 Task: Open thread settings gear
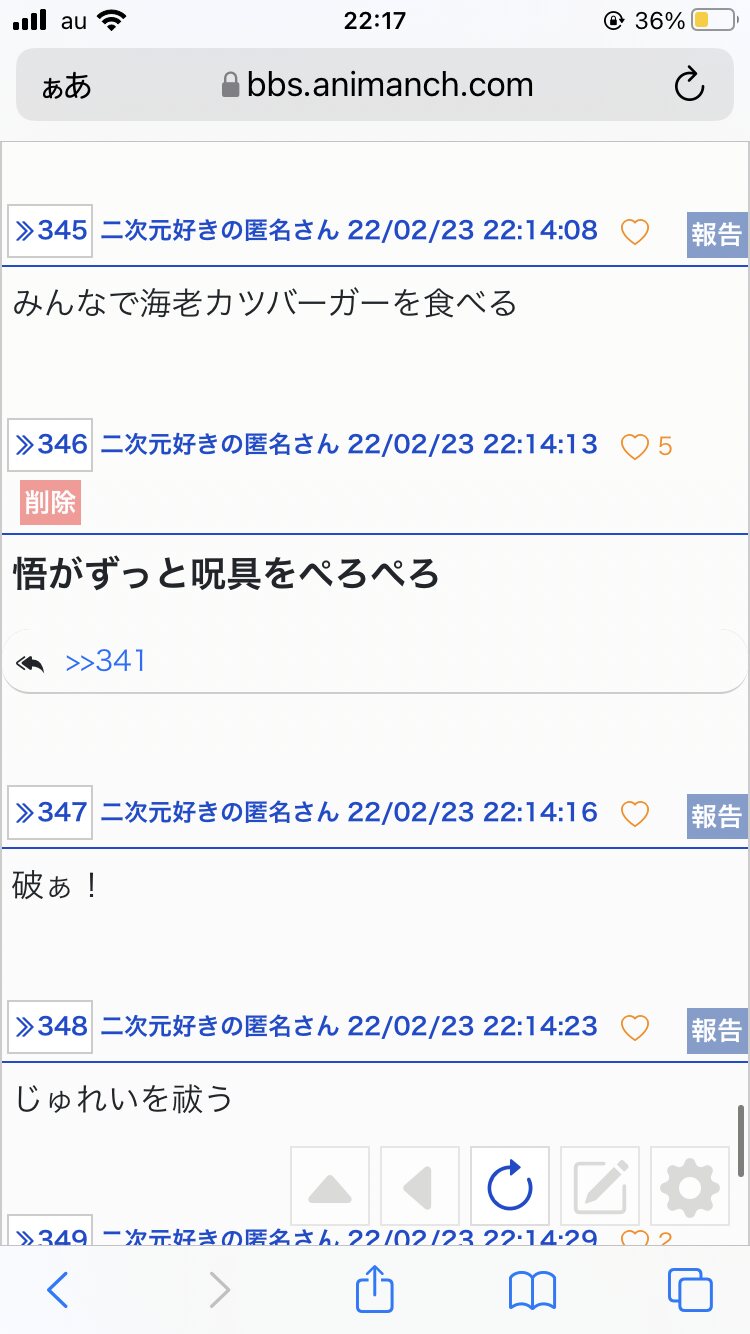[690, 1186]
